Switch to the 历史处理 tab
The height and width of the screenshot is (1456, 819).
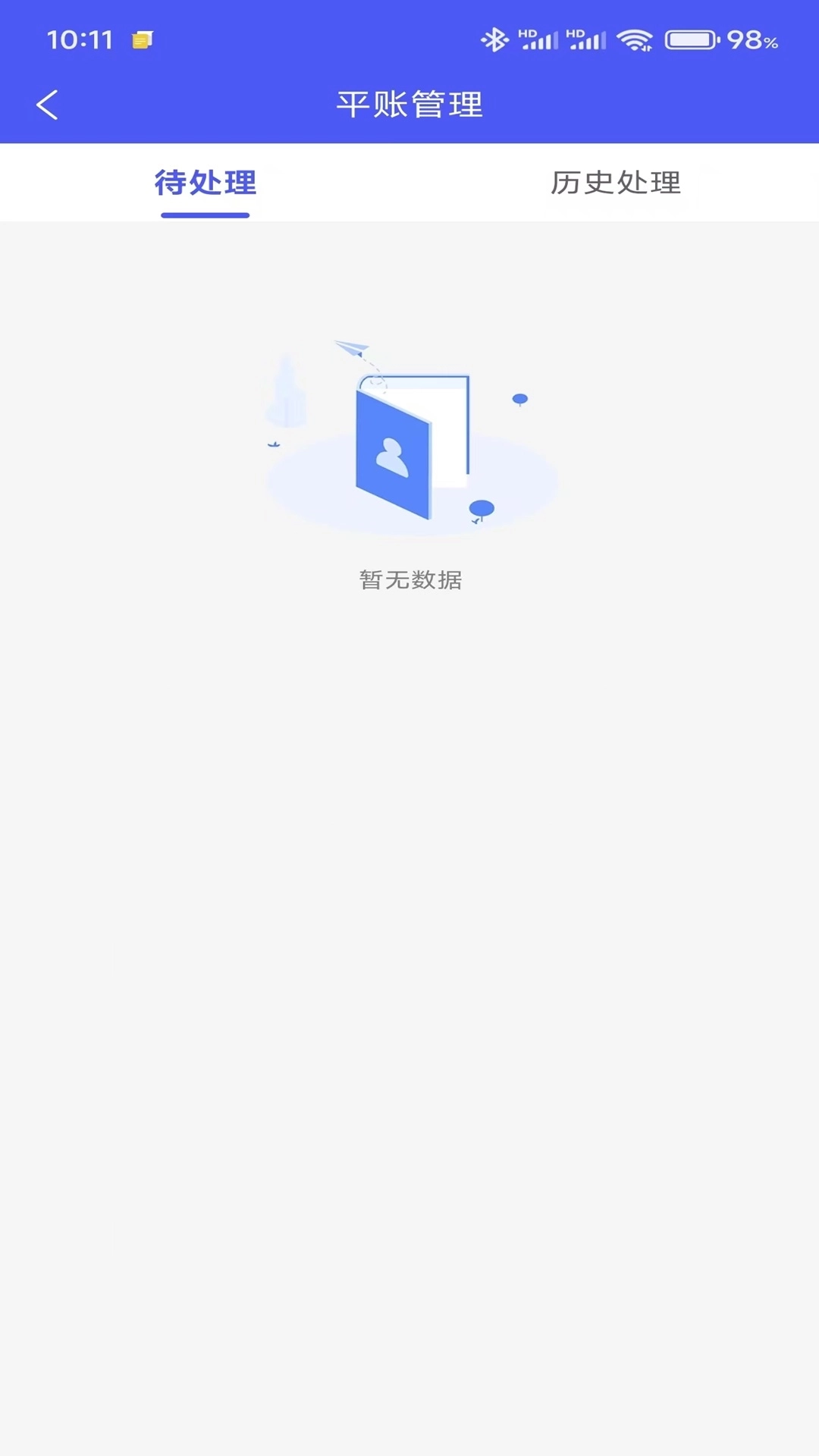click(616, 183)
